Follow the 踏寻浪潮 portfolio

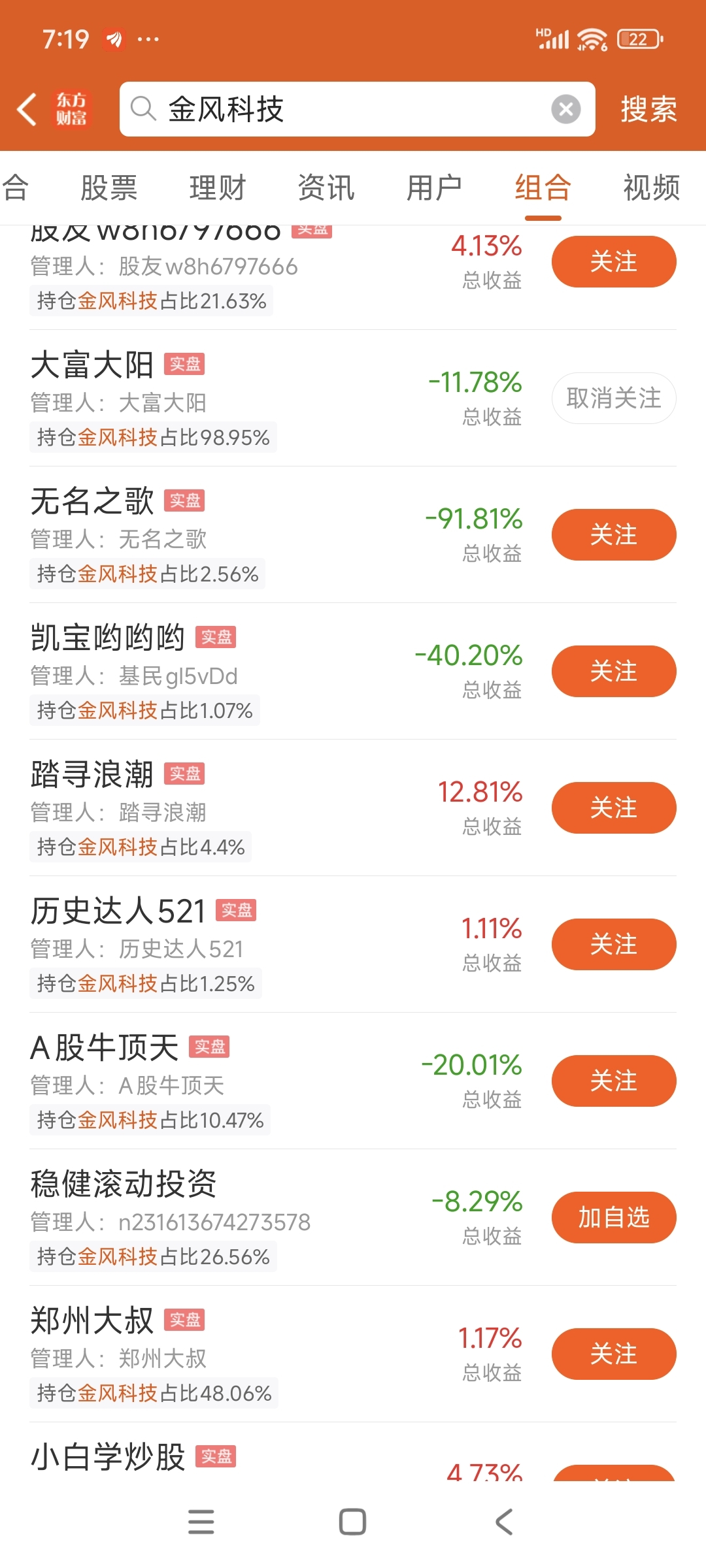(x=613, y=808)
